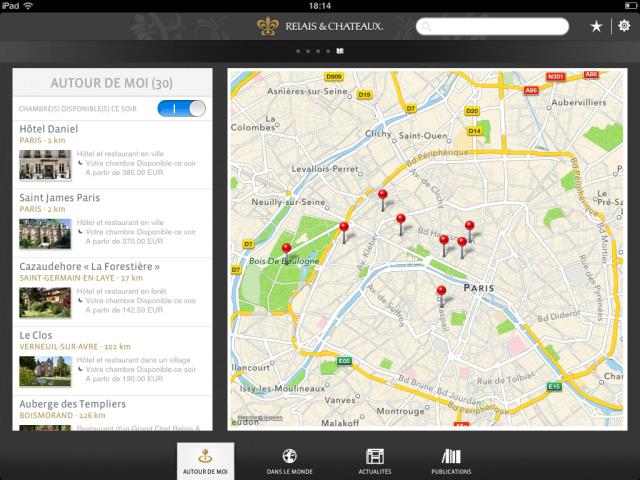Switch to Actualités tab
The height and width of the screenshot is (480, 640).
coord(375,461)
